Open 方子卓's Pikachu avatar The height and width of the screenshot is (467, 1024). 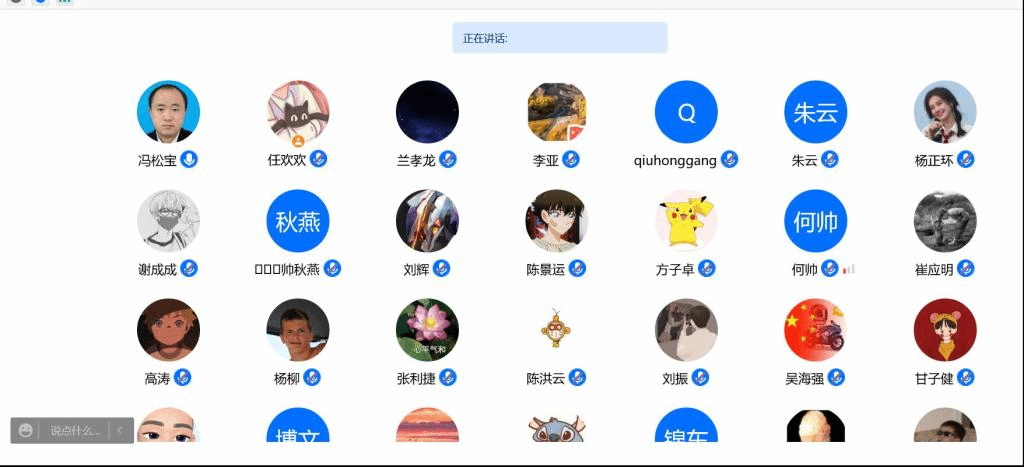(686, 221)
